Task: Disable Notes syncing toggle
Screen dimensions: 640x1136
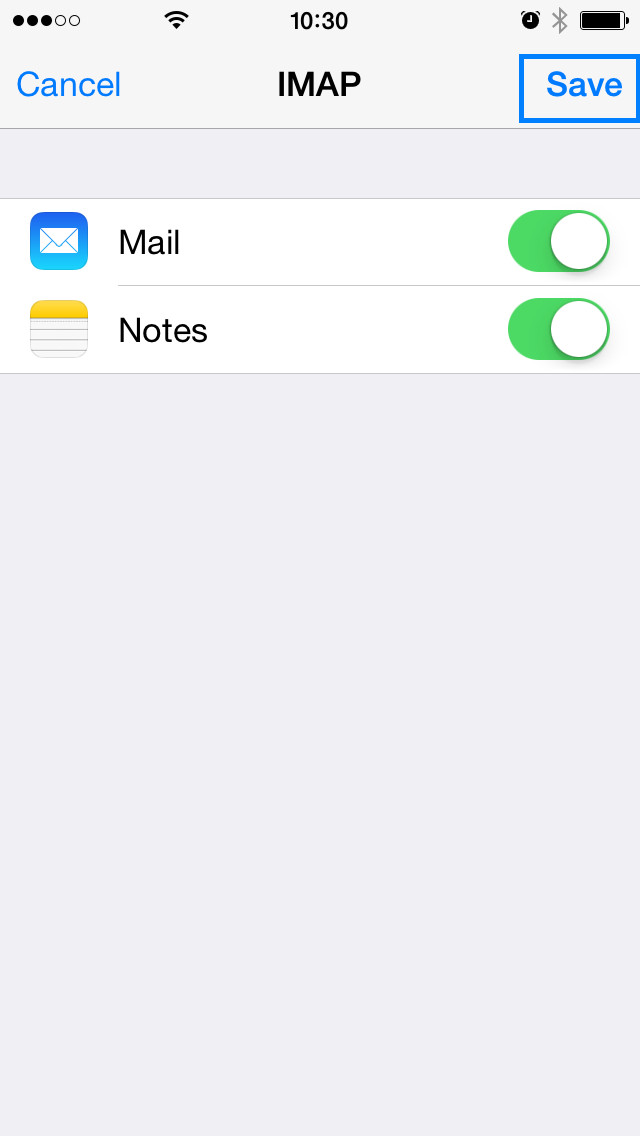Action: [x=559, y=329]
